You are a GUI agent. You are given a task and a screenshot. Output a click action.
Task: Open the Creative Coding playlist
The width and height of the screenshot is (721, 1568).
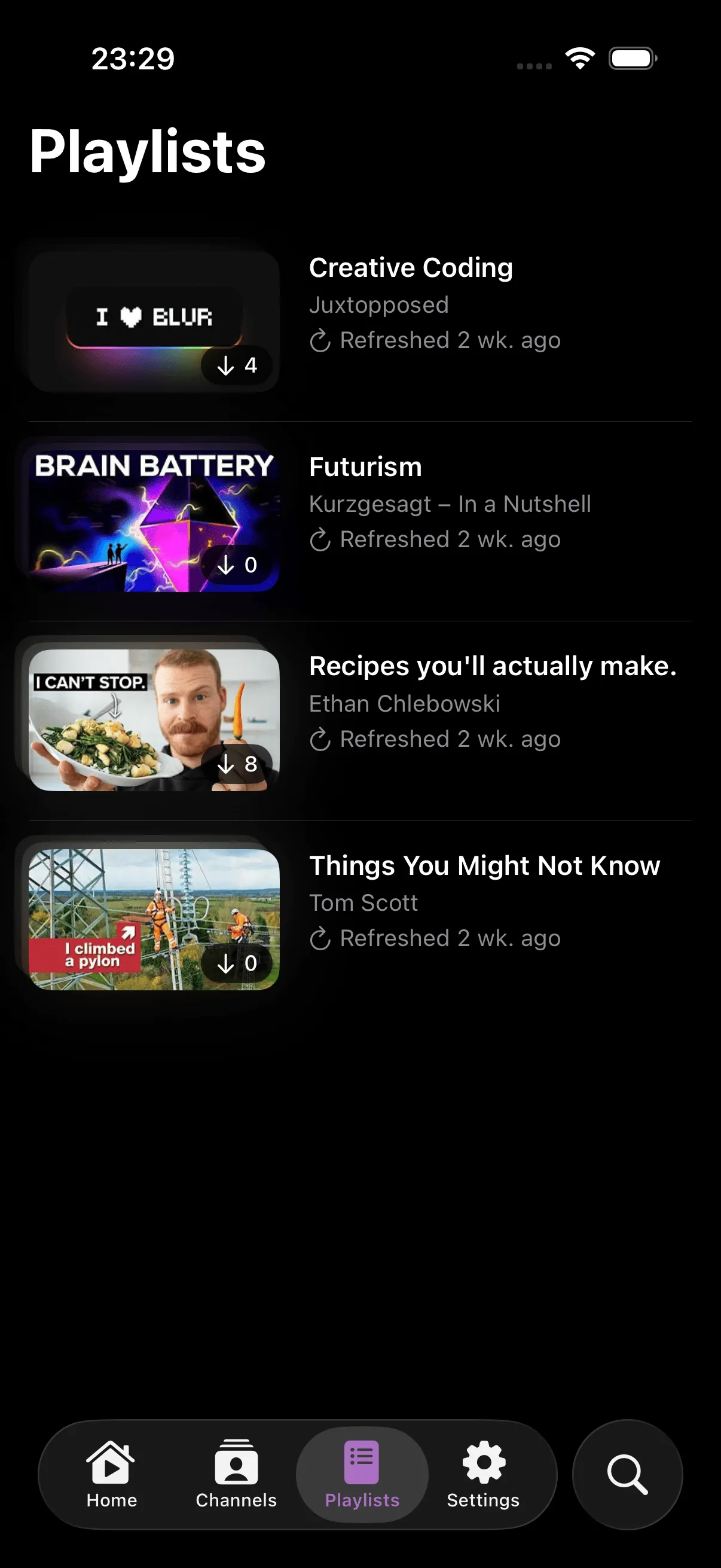point(411,267)
